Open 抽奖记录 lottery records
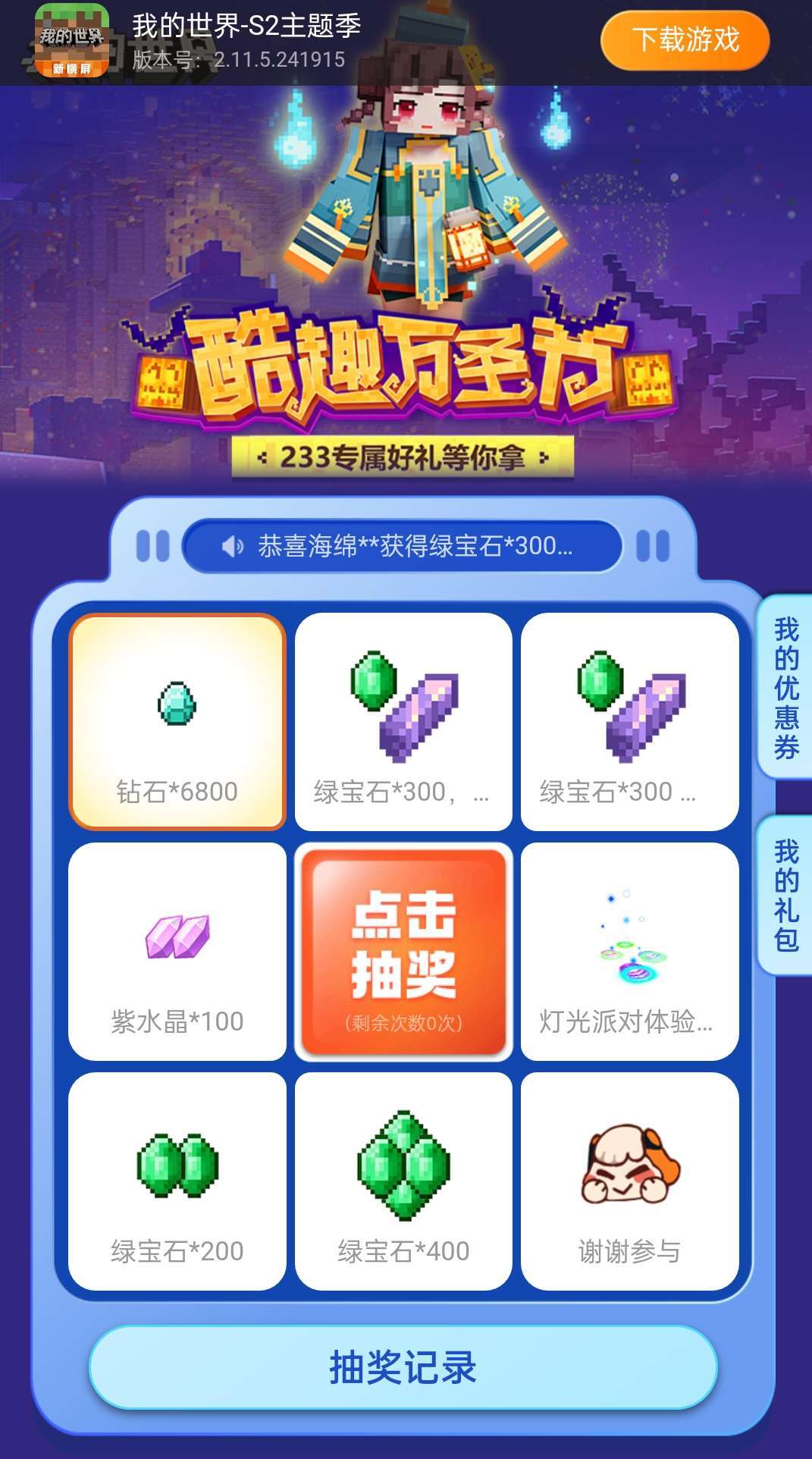Viewport: 812px width, 1459px height. (x=403, y=1368)
